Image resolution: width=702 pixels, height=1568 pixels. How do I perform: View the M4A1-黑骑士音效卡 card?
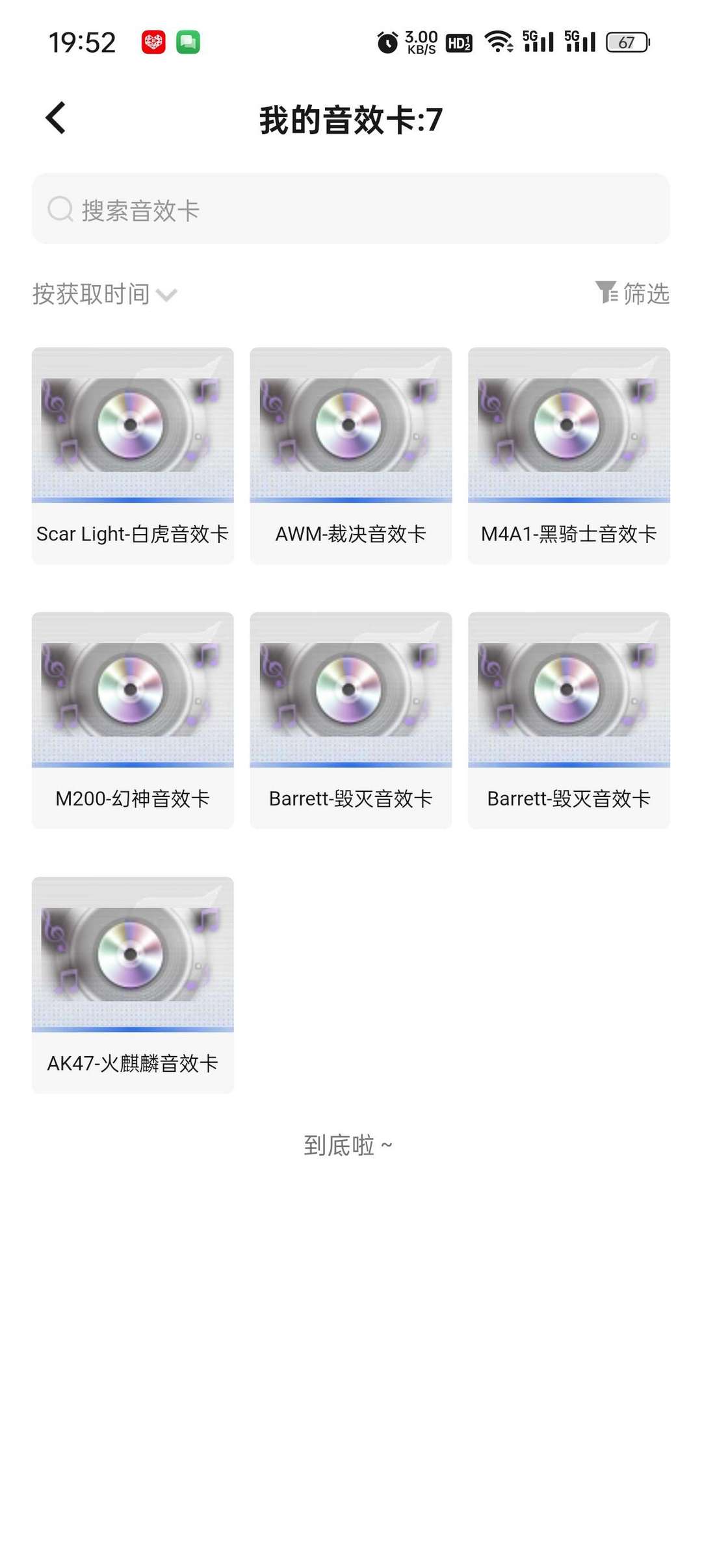pos(569,455)
